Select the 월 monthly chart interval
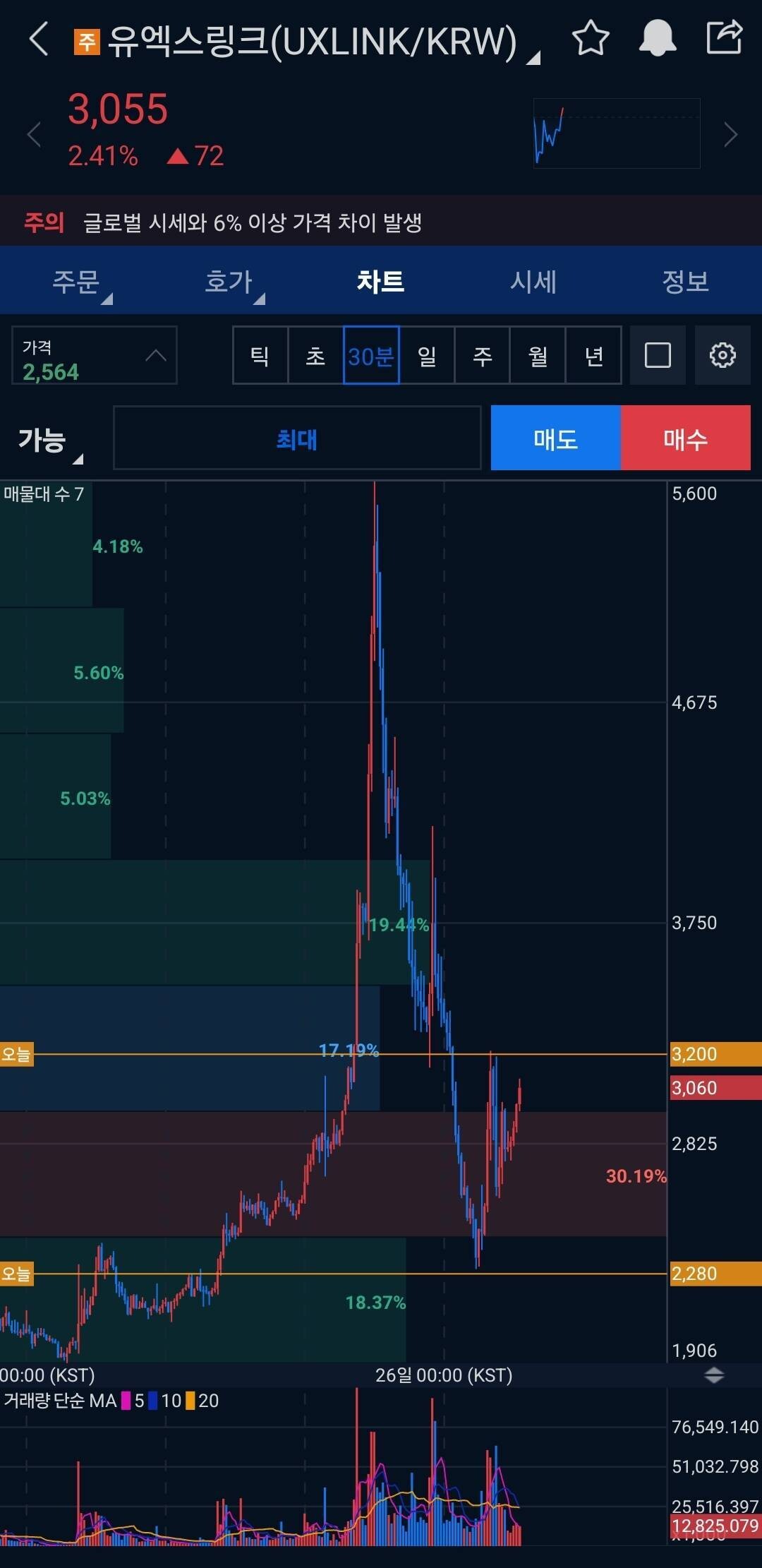The height and width of the screenshot is (1568, 762). (x=538, y=355)
